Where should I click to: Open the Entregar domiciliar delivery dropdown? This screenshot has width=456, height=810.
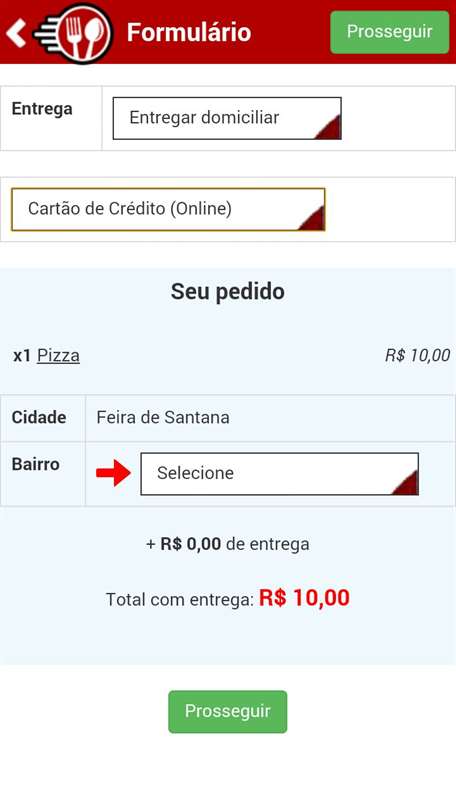click(x=227, y=118)
